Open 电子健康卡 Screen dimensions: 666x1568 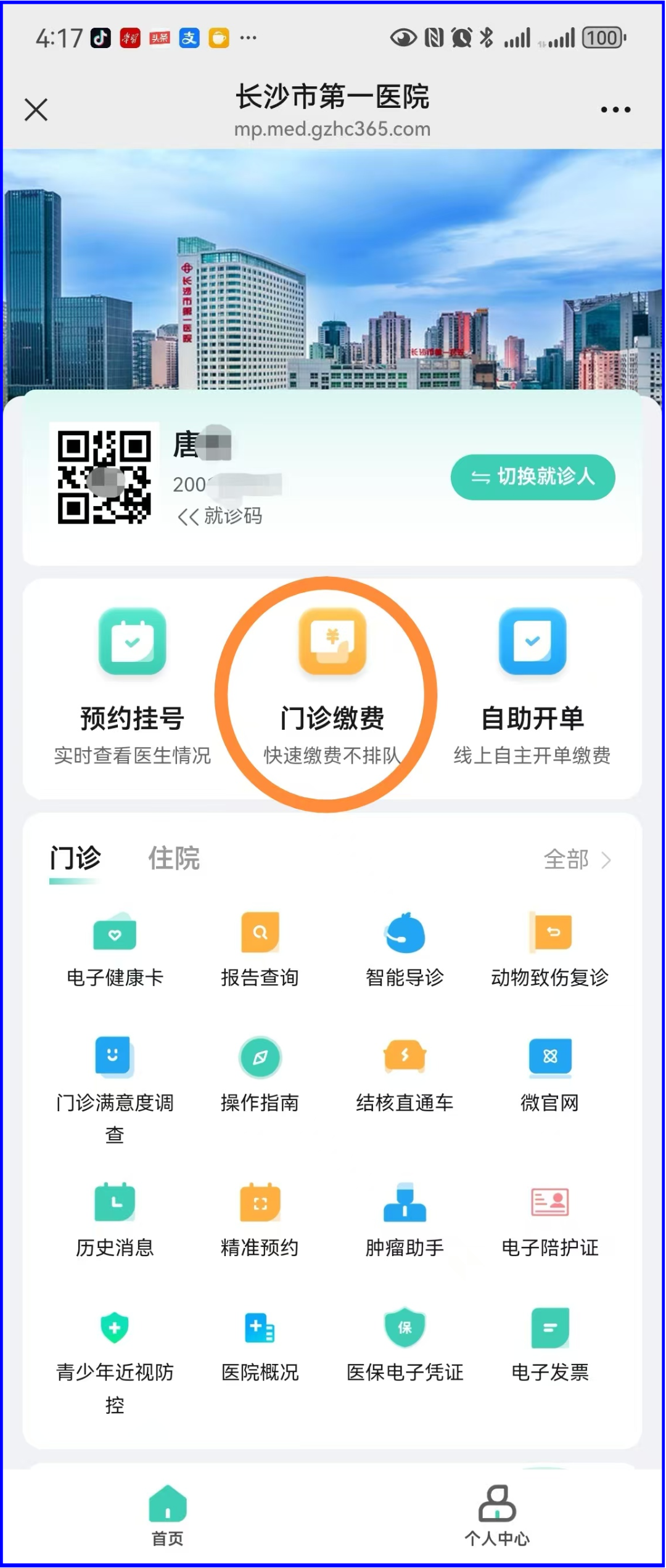(115, 949)
